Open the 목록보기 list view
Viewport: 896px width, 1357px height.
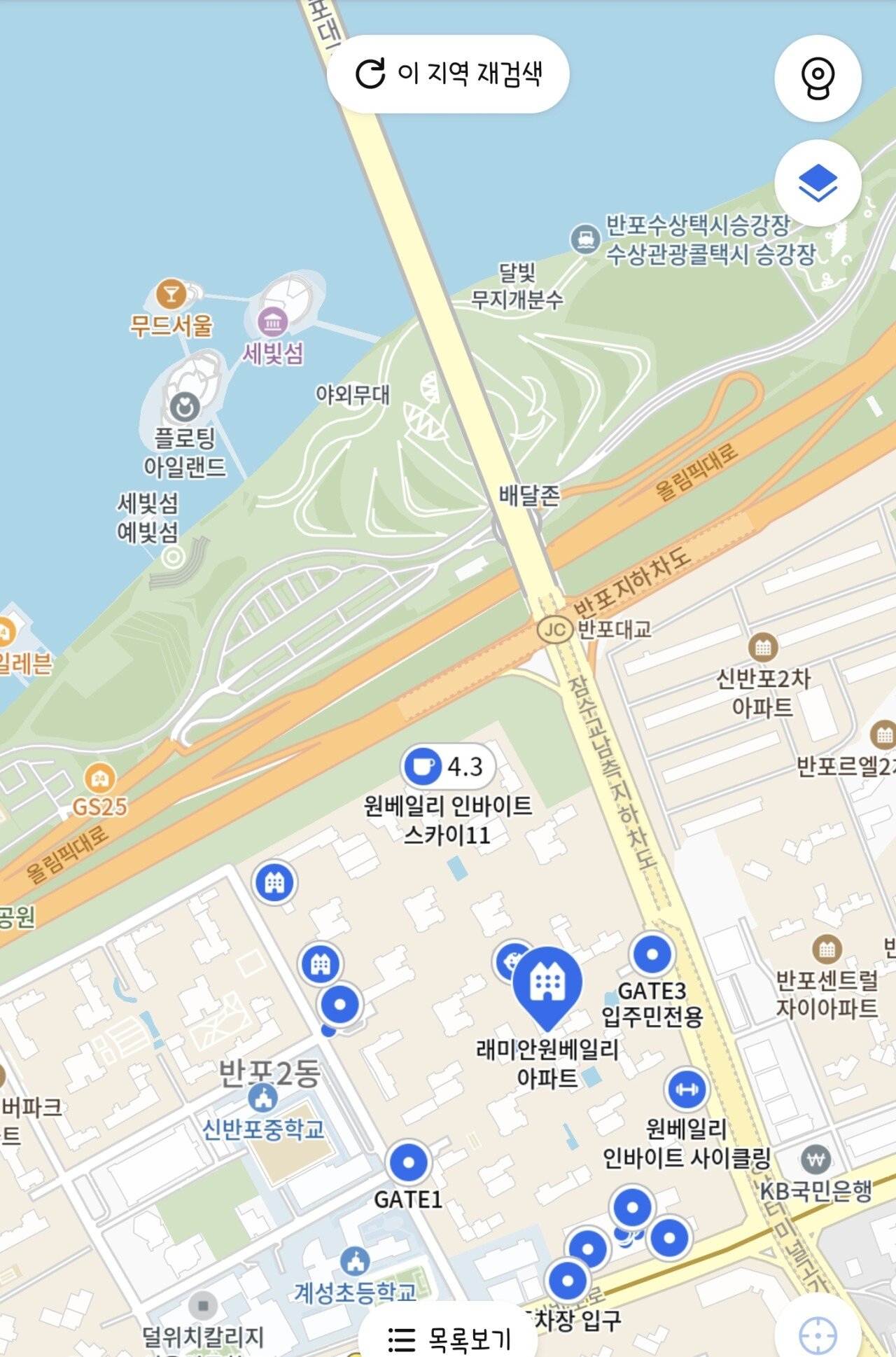(x=449, y=1338)
